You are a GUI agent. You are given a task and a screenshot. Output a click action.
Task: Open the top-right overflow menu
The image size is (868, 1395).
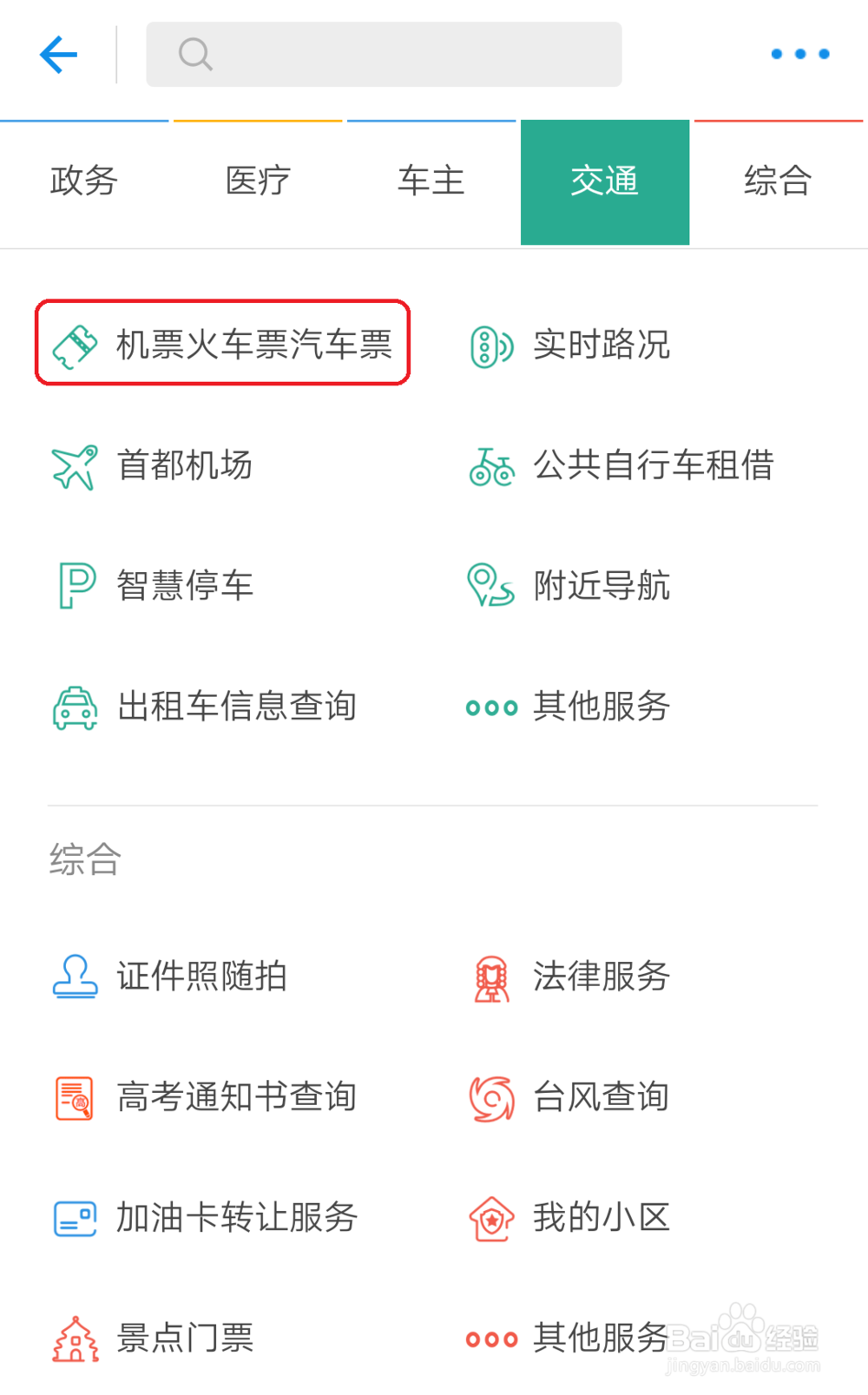(799, 54)
